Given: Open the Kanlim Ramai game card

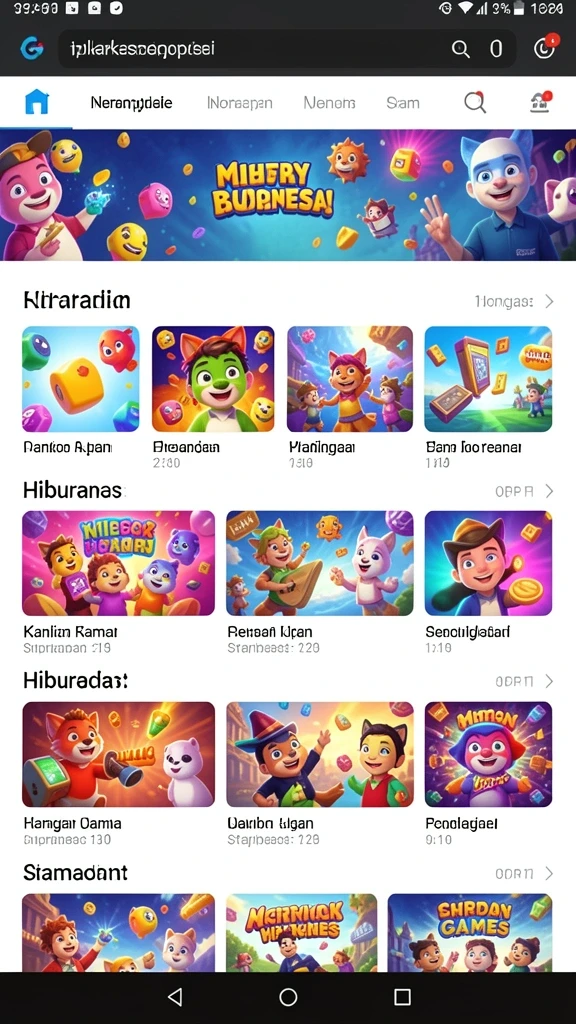Looking at the screenshot, I should (x=118, y=563).
